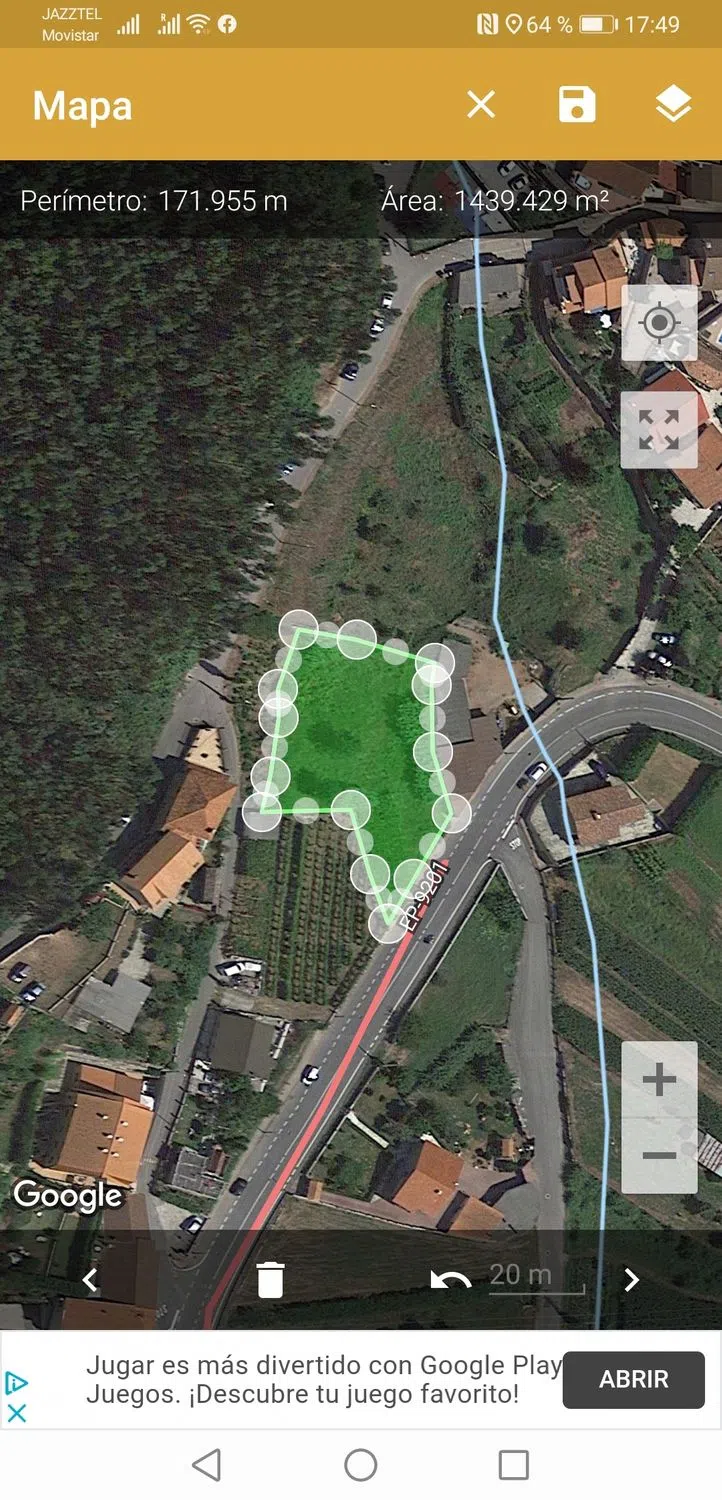Open the Google Play Juegos ad with ABRIR
Viewport: 722px width, 1500px height.
click(633, 1379)
